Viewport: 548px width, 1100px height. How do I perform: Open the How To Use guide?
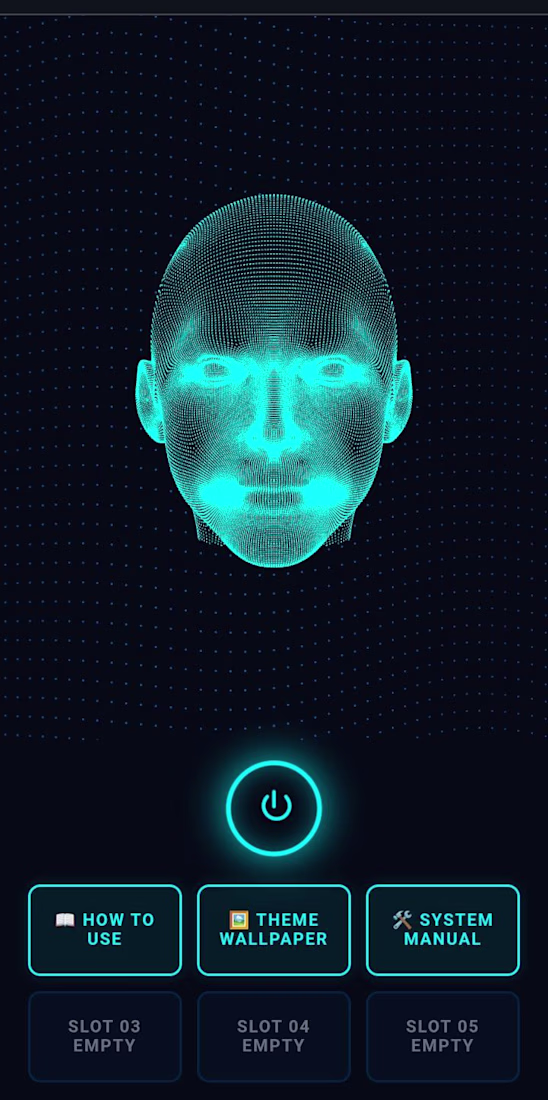point(105,930)
